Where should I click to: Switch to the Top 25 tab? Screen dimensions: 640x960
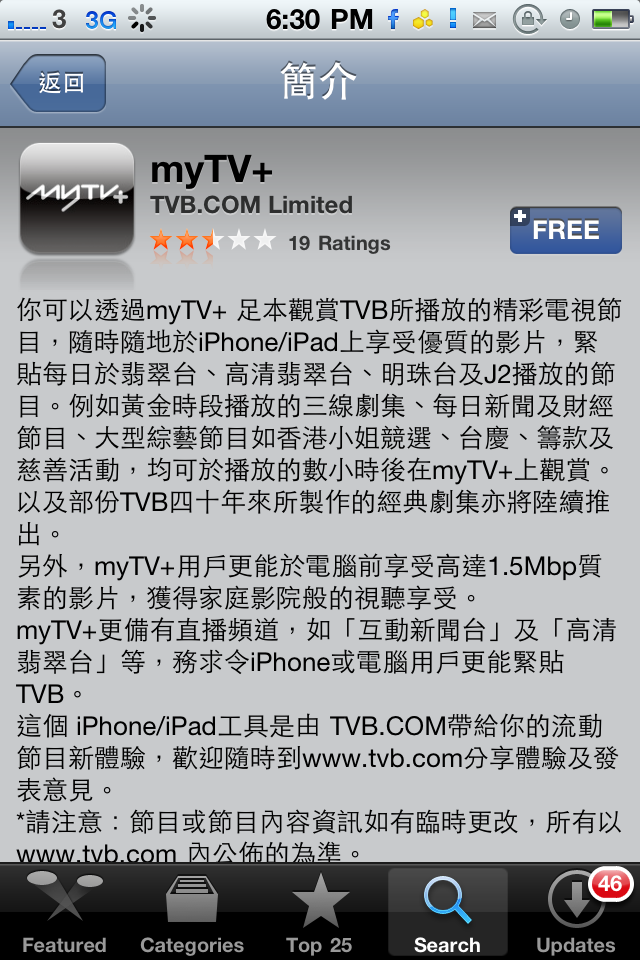coord(320,912)
